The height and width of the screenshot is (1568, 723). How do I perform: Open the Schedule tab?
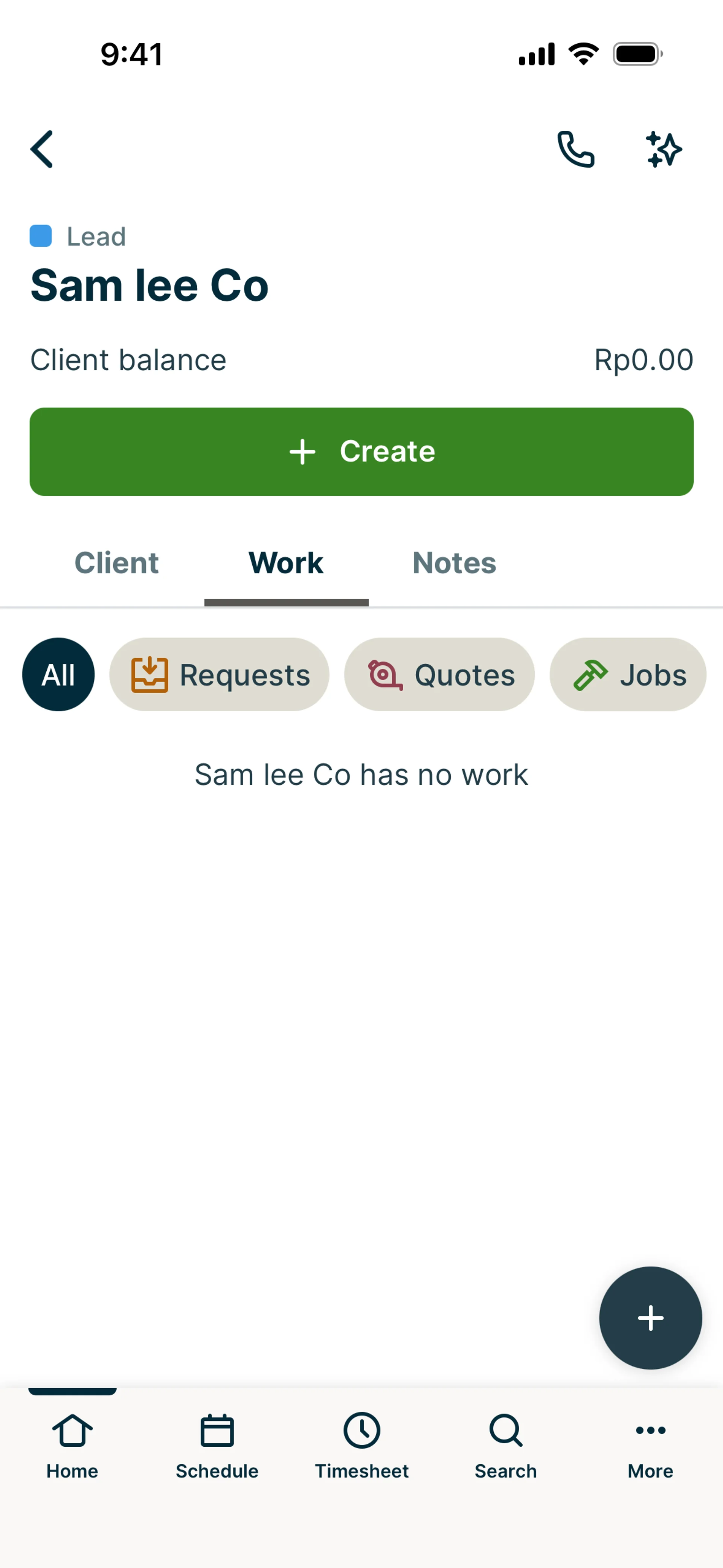pyautogui.click(x=217, y=1446)
